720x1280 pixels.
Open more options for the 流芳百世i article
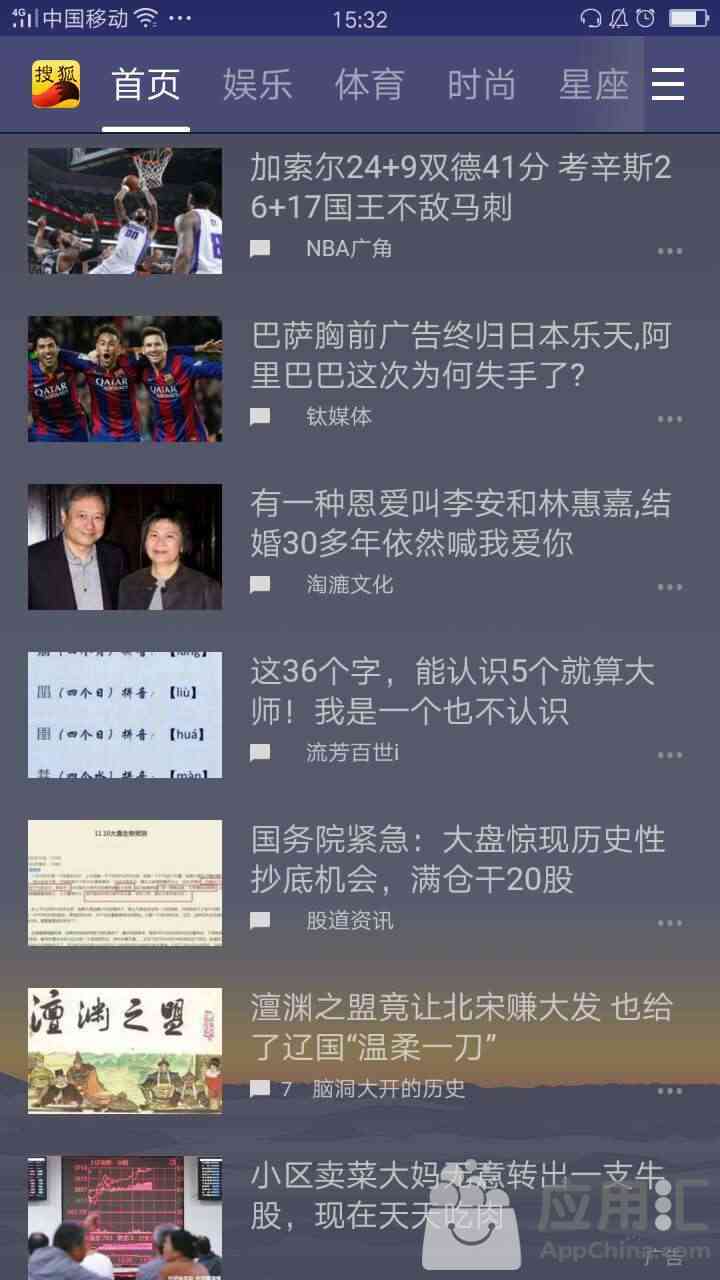(x=669, y=755)
